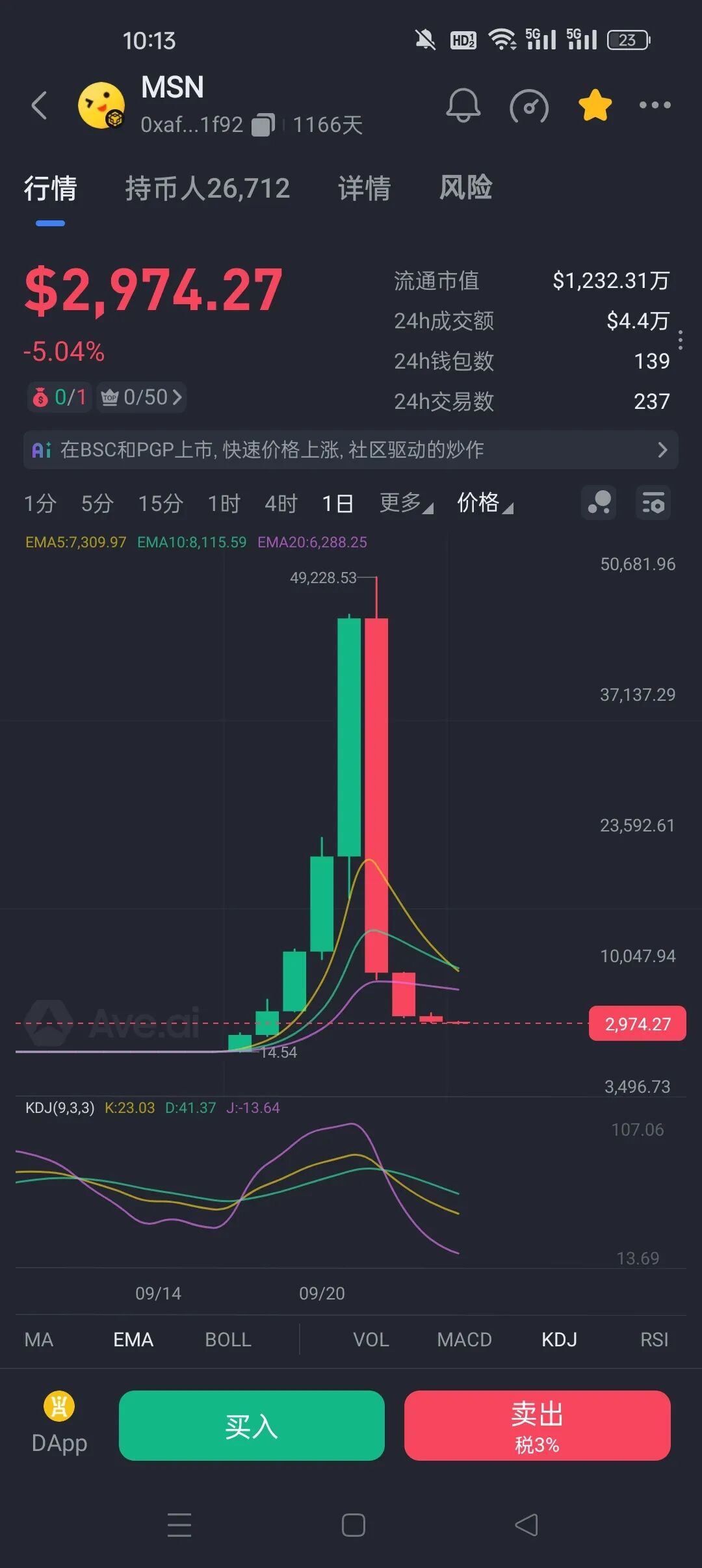Expand the 更多 timeframe dropdown
The image size is (702, 1568).
(x=402, y=503)
